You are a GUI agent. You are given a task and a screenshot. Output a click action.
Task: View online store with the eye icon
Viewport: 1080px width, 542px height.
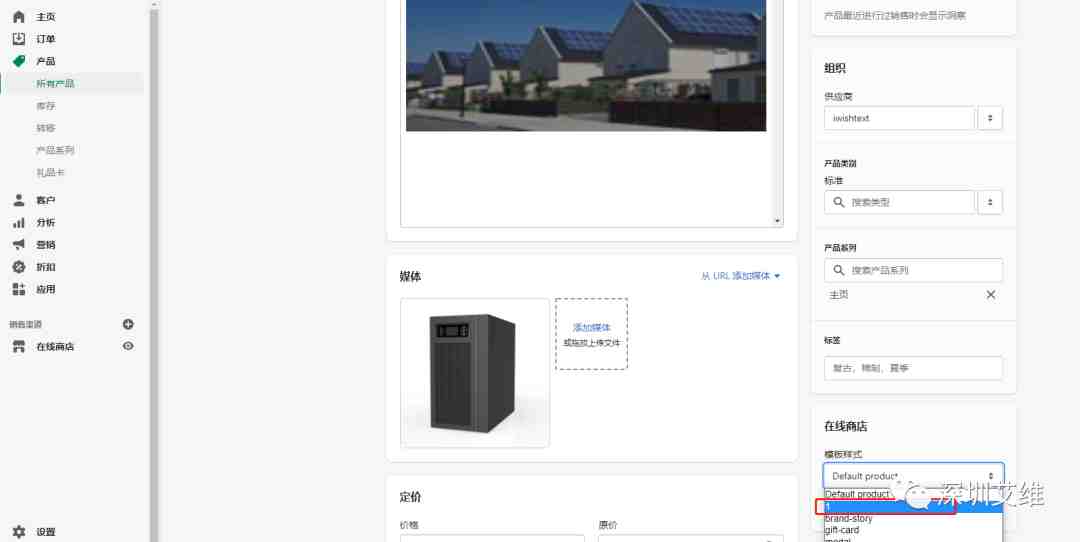click(x=128, y=346)
